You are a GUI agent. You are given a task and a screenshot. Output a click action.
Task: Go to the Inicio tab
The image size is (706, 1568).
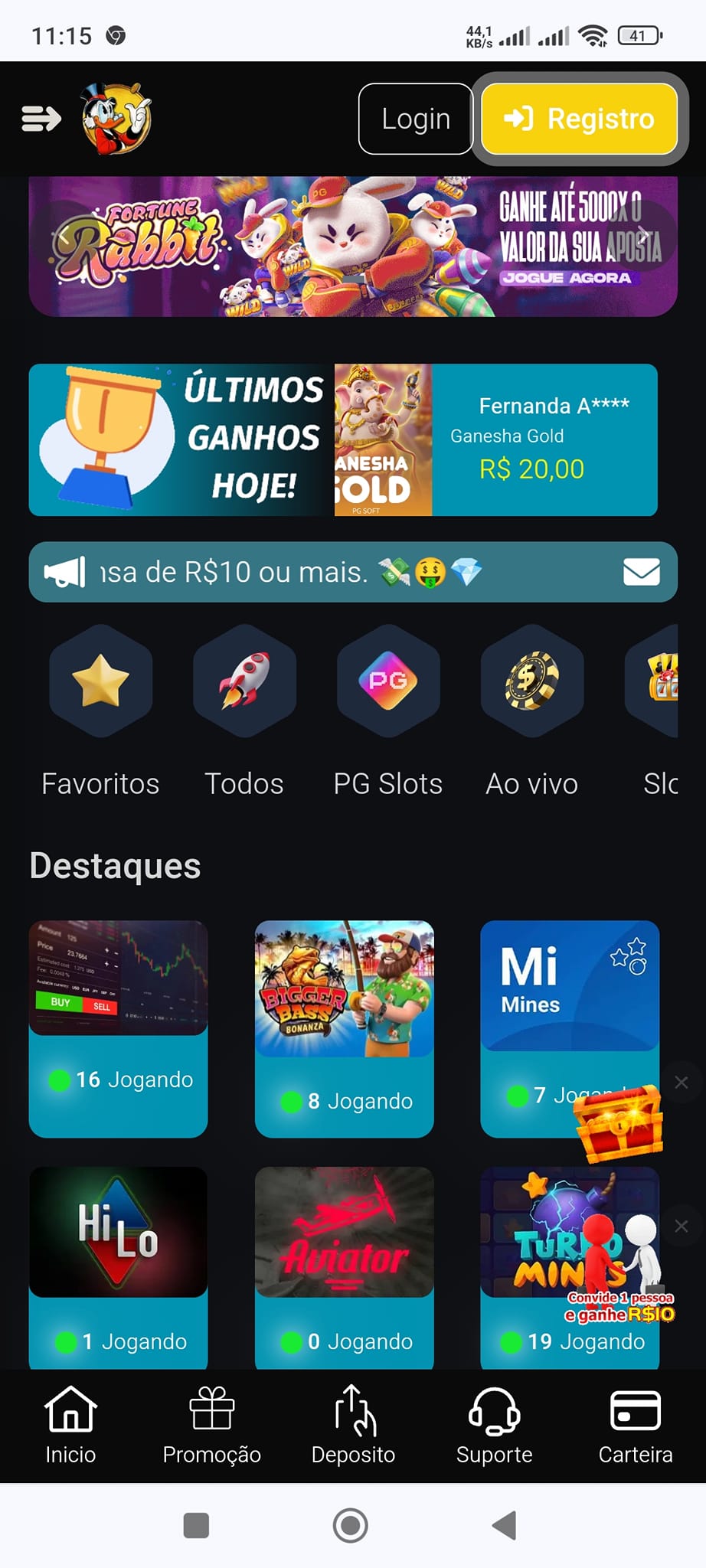tap(70, 1426)
